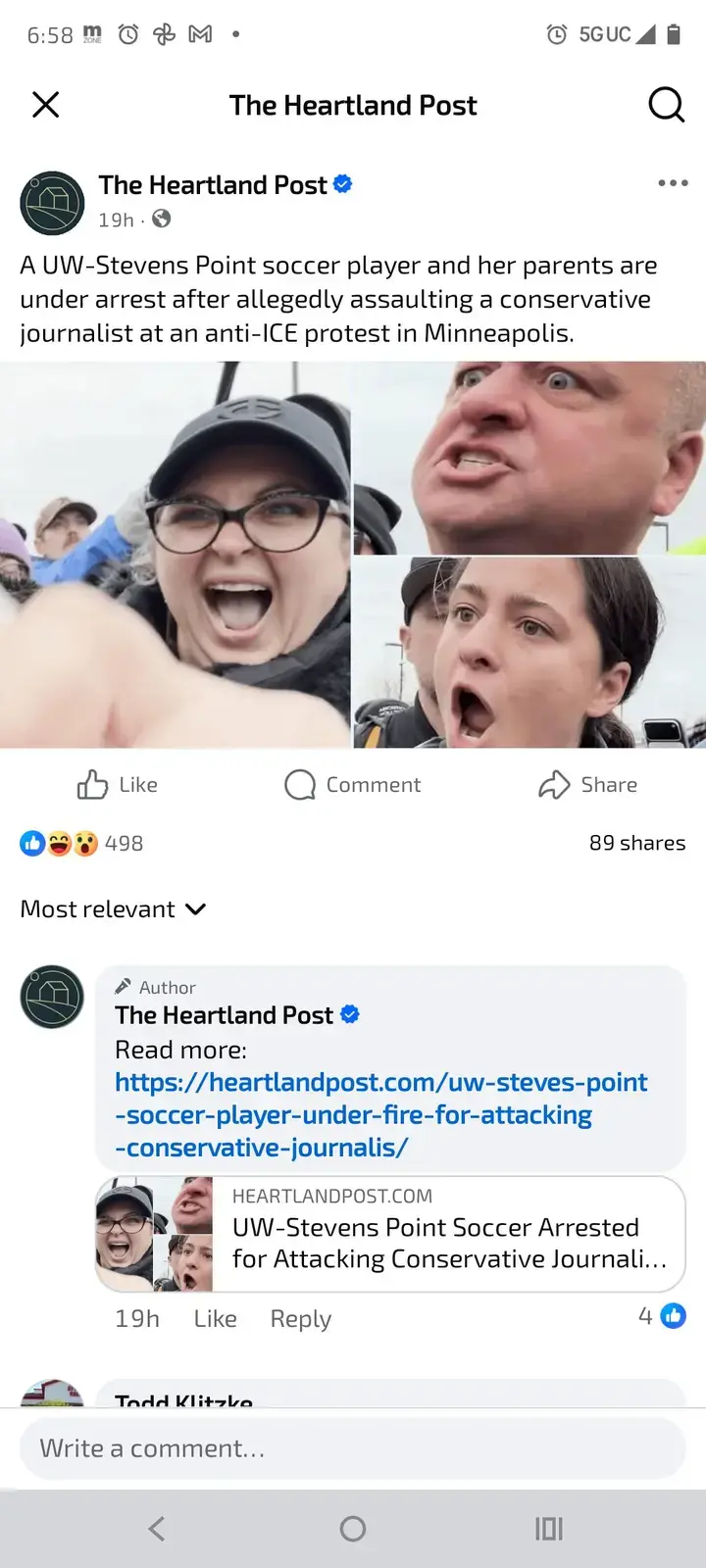Image resolution: width=706 pixels, height=1568 pixels.
Task: Like The Heartland Post's post
Action: (118, 785)
